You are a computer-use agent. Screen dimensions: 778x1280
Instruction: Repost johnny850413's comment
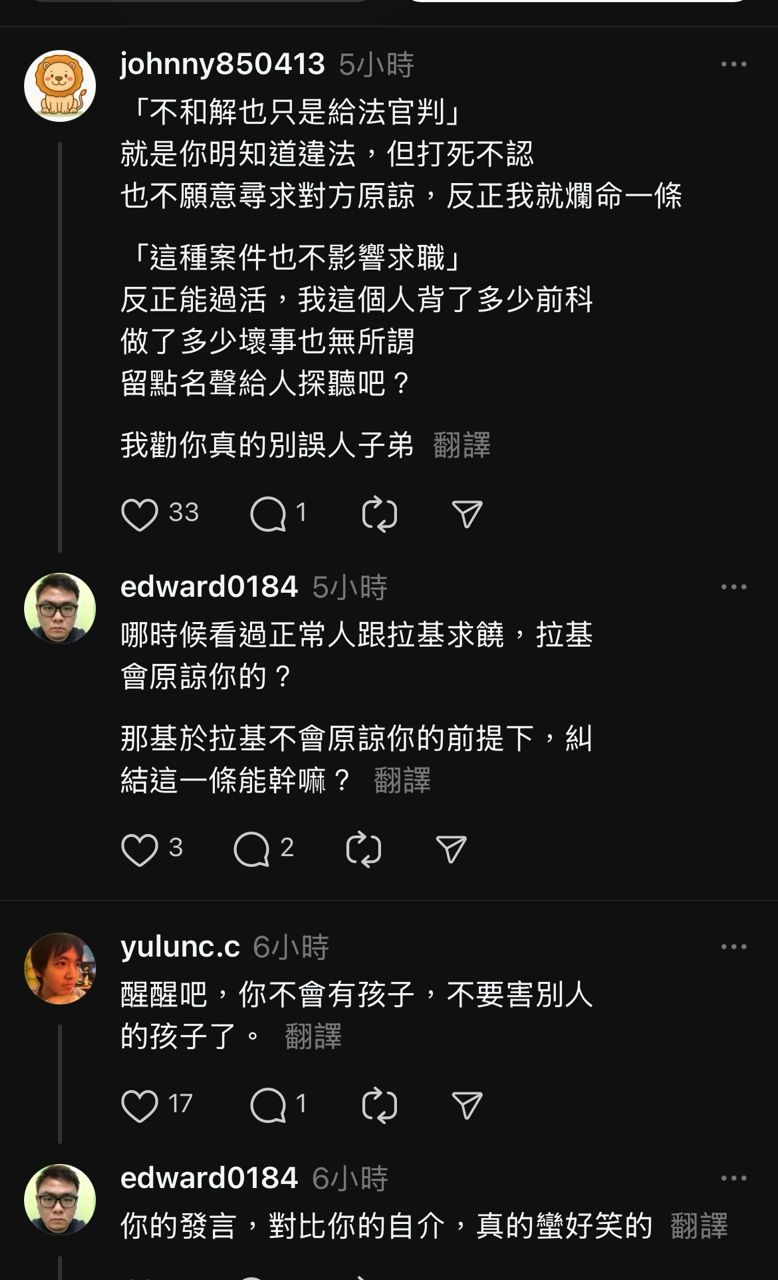click(x=379, y=514)
